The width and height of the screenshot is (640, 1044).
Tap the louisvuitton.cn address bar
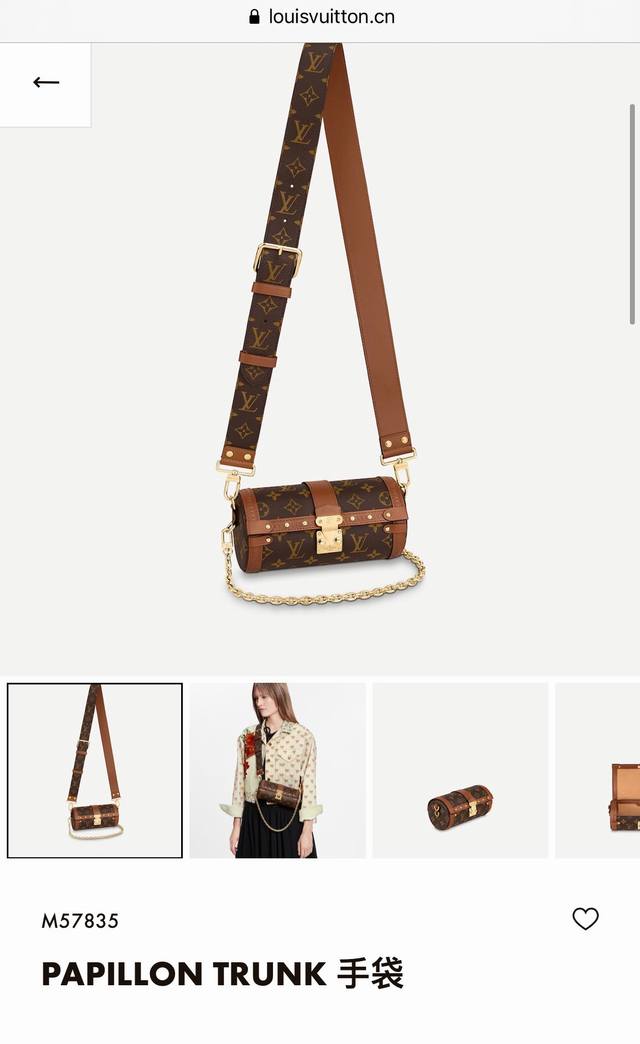[320, 16]
